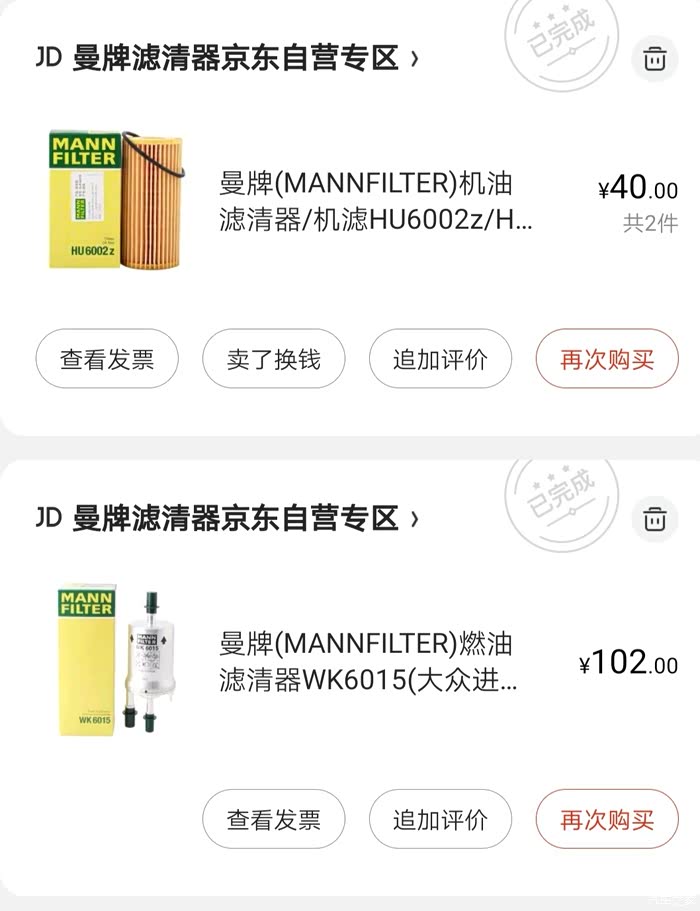Tap 再次购买 for the HU6002z oil filter
700x911 pixels.
[x=607, y=358]
